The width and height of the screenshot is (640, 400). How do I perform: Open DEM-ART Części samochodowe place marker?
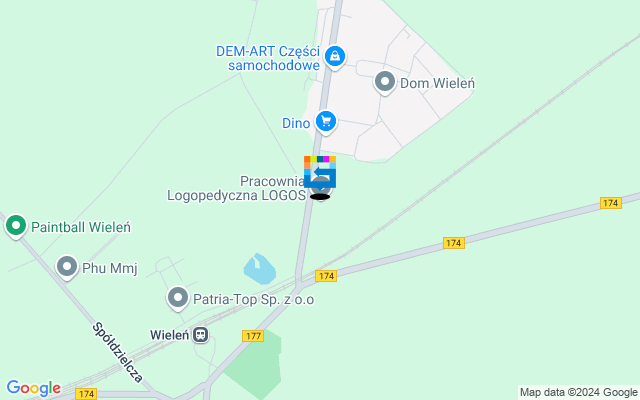(x=337, y=58)
